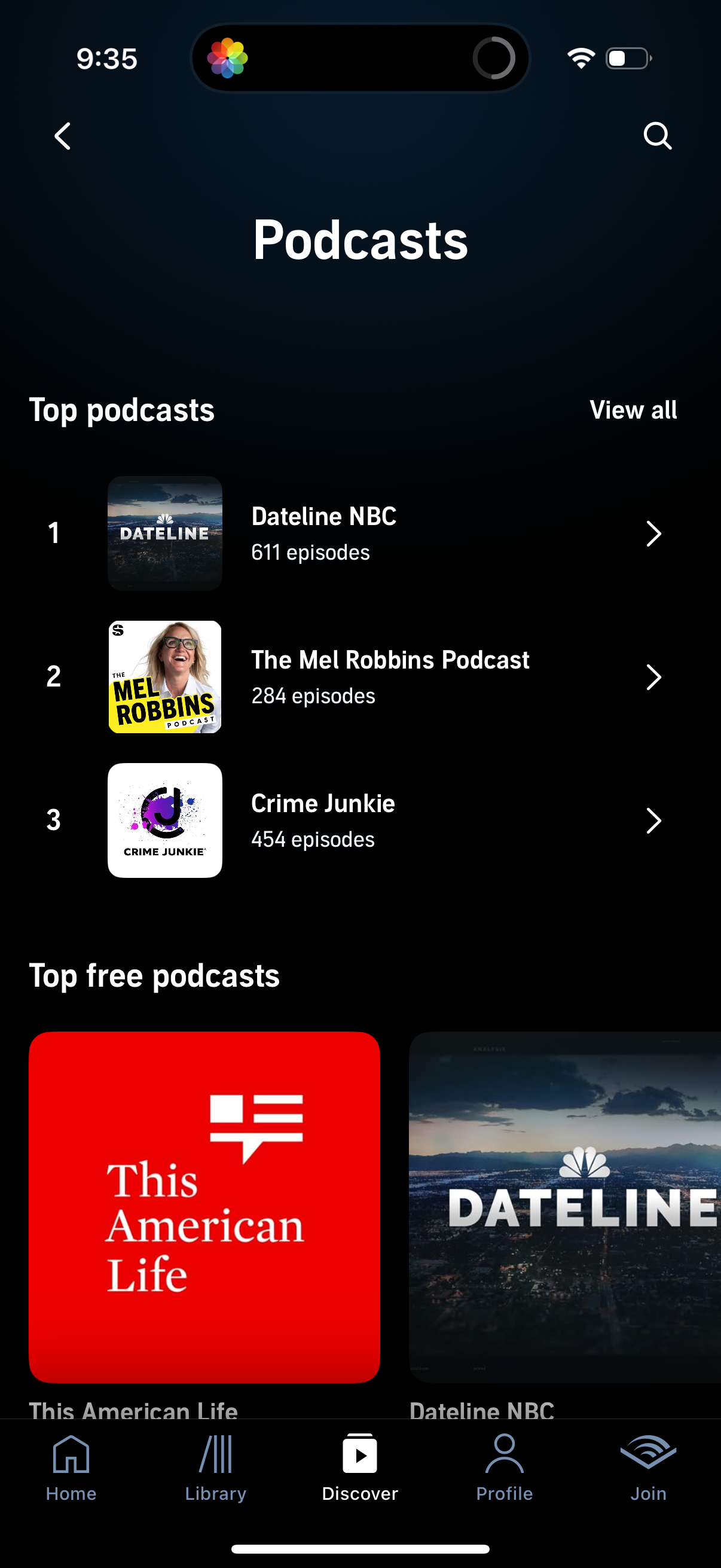
Task: Expand the Crime Junkie entry
Action: (653, 820)
